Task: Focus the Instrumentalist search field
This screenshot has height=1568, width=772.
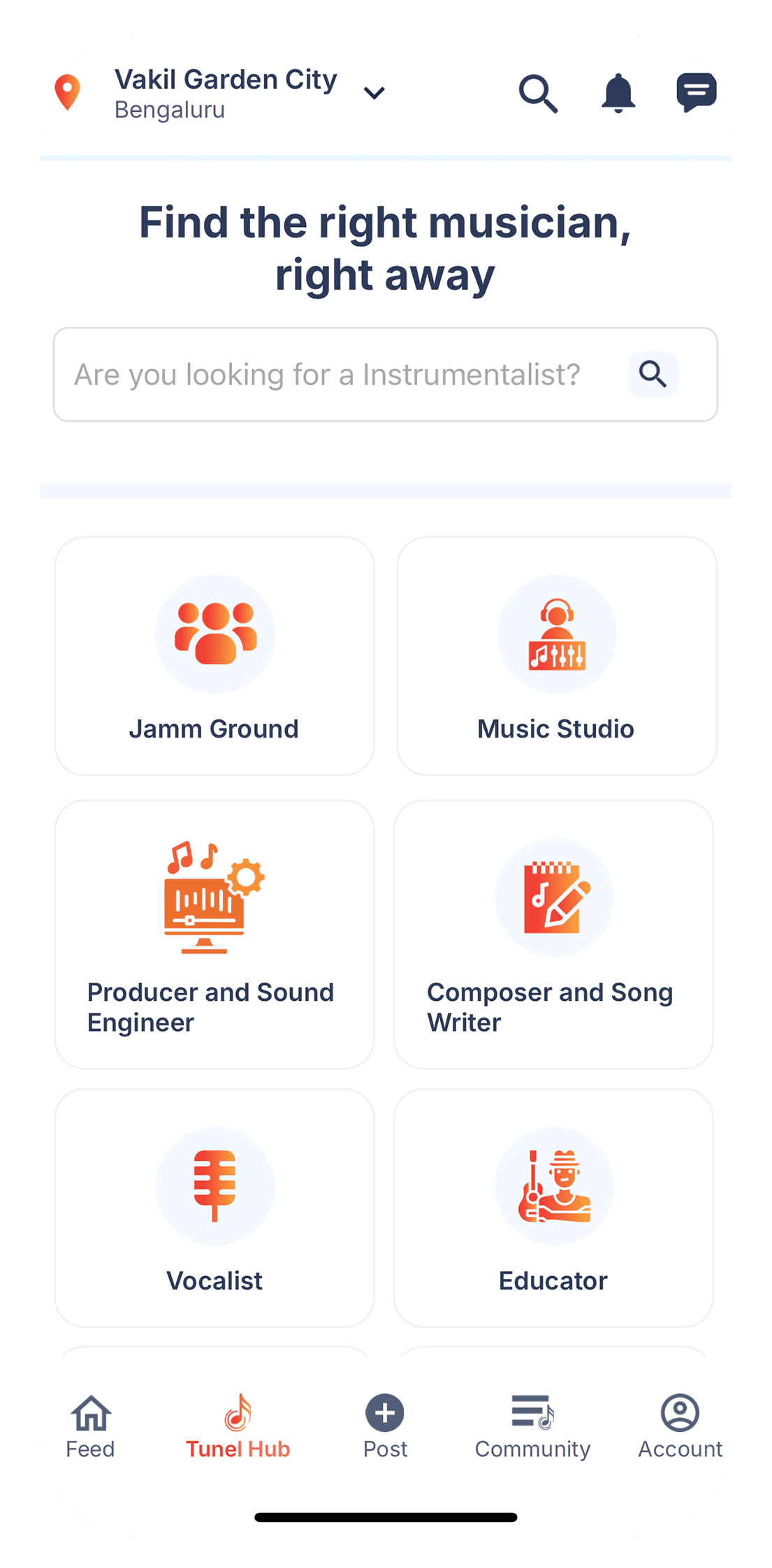Action: coord(328,375)
